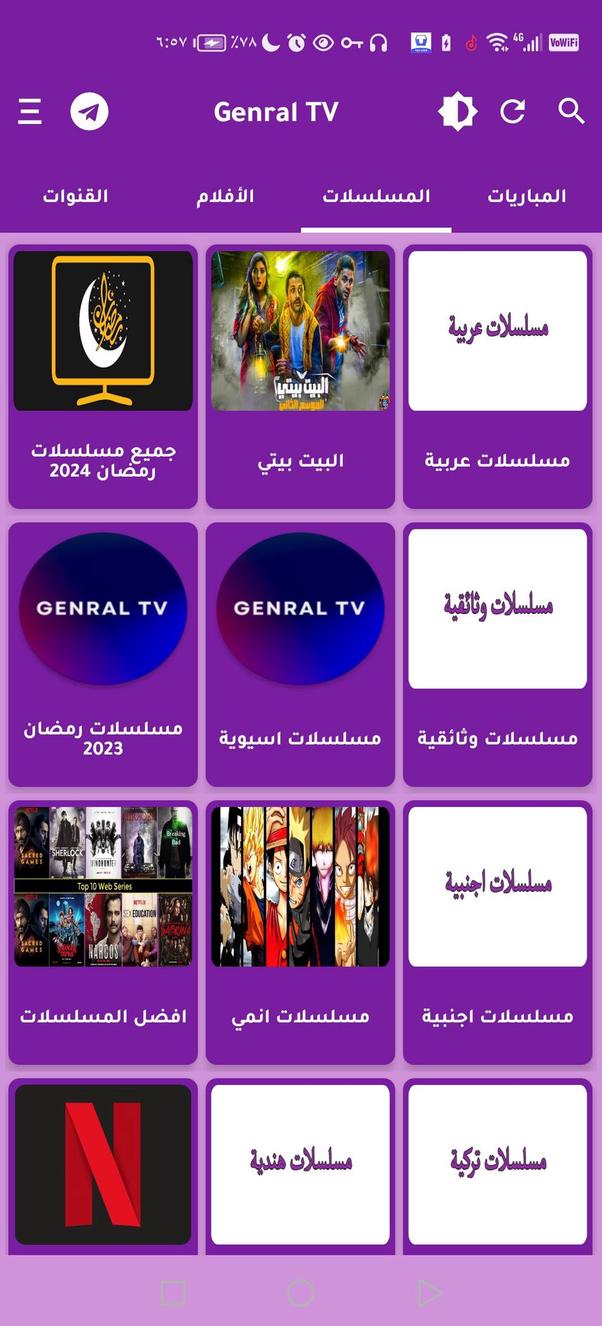The width and height of the screenshot is (602, 1326).
Task: Toggle the brightness theme icon
Action: point(457,111)
